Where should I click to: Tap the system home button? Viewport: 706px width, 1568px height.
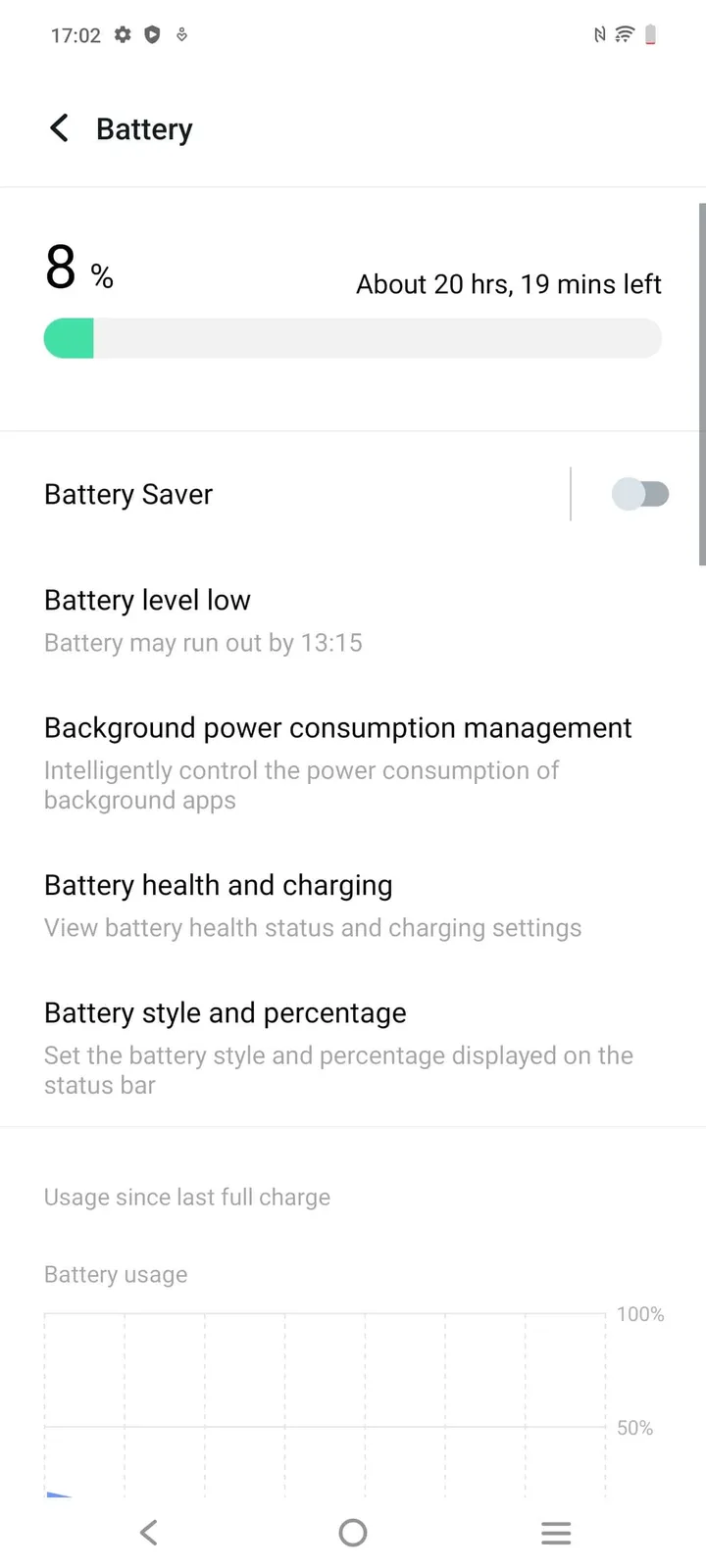(353, 1533)
